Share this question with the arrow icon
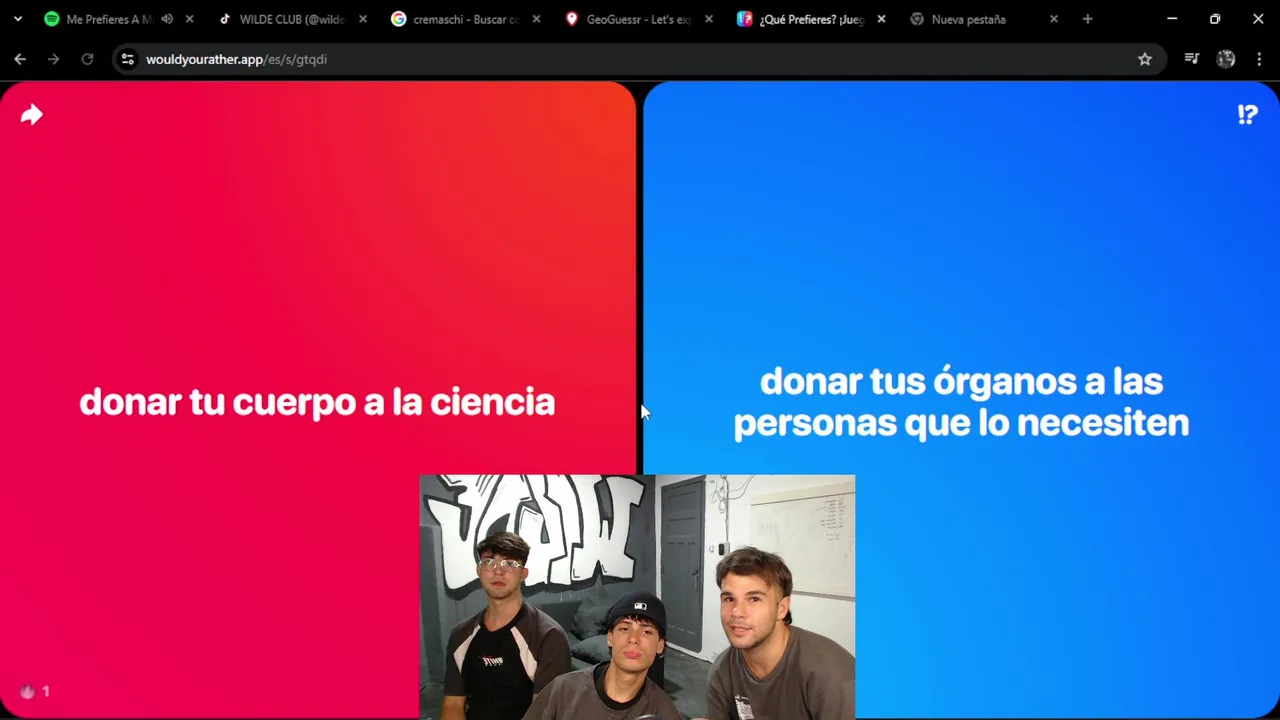This screenshot has height=720, width=1280. click(x=32, y=115)
